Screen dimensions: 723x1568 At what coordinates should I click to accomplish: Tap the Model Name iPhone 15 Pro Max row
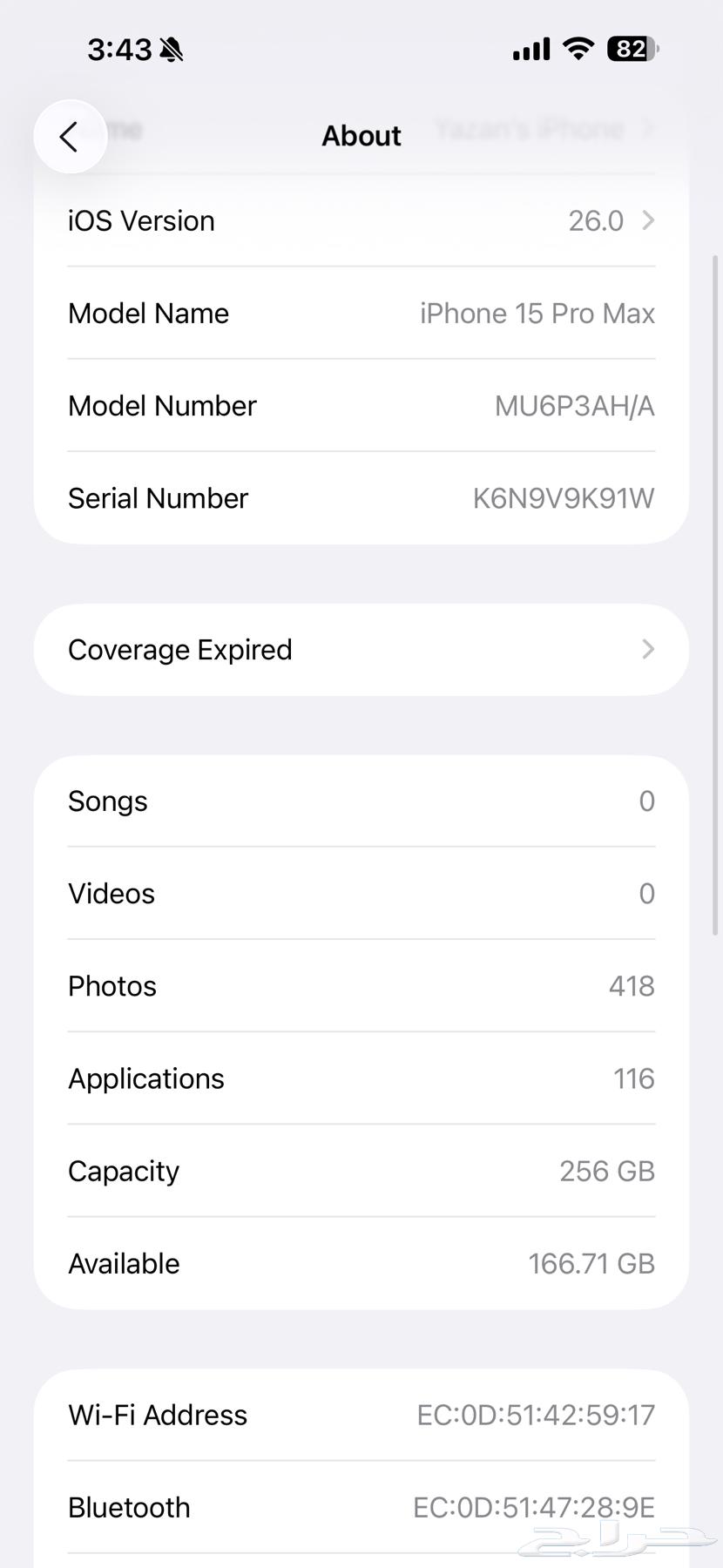pos(361,314)
